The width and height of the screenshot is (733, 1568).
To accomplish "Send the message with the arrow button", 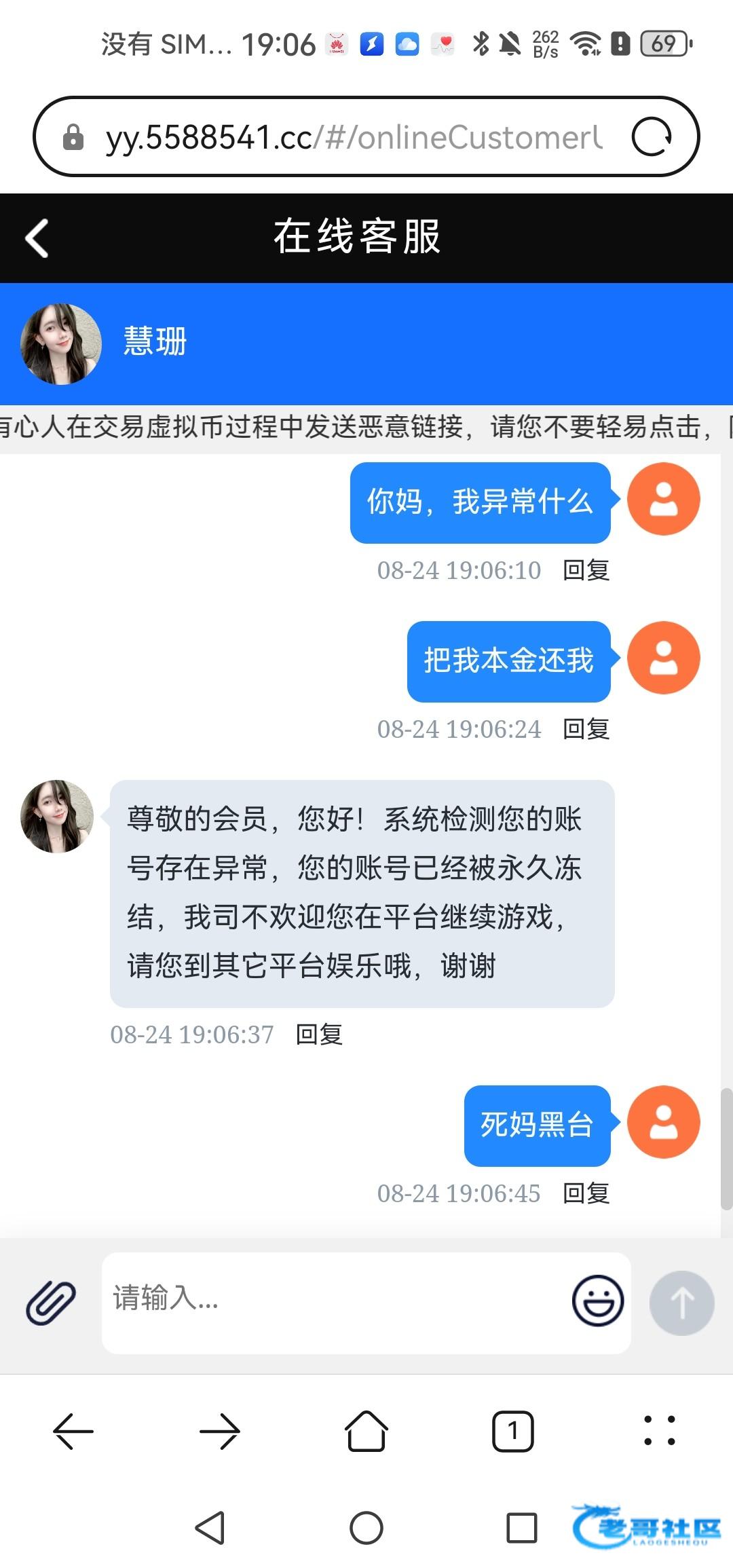I will coord(681,1303).
